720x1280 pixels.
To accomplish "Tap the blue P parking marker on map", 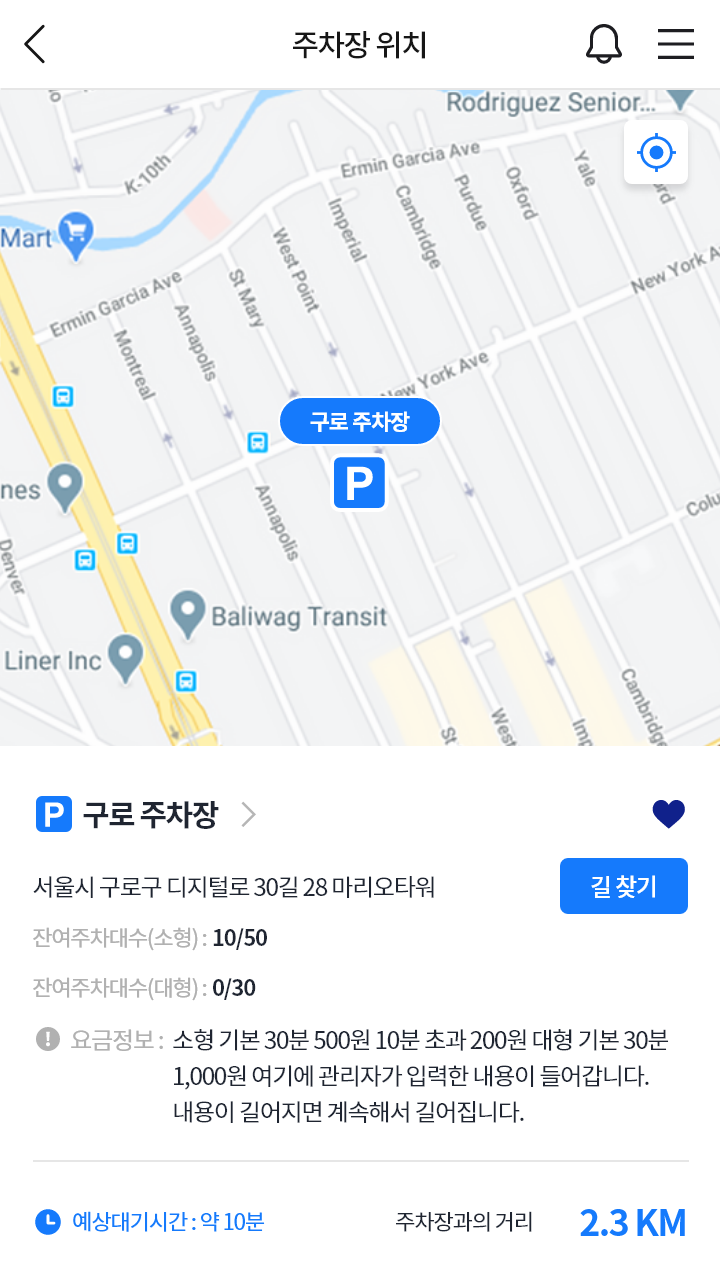I will 359,483.
